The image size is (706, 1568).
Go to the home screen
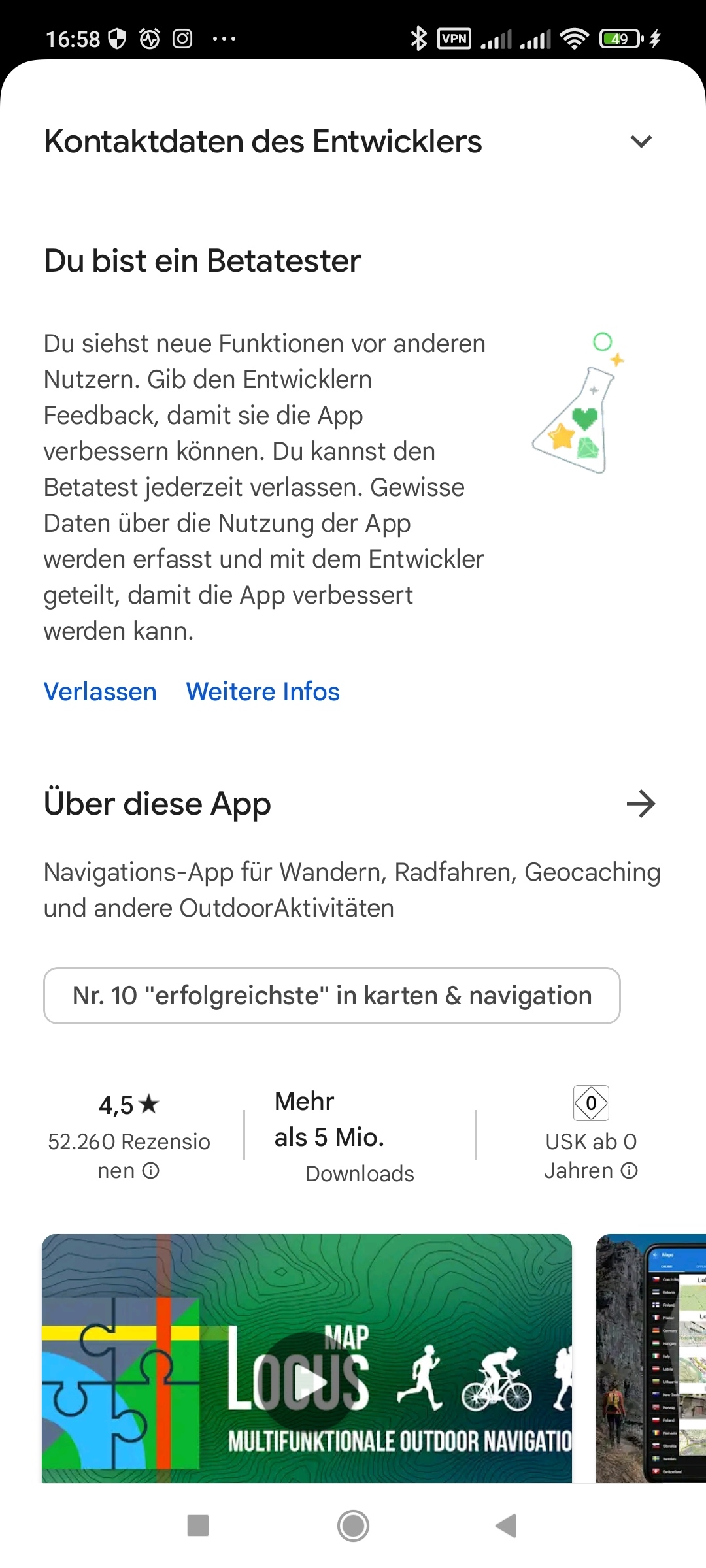[x=353, y=1526]
